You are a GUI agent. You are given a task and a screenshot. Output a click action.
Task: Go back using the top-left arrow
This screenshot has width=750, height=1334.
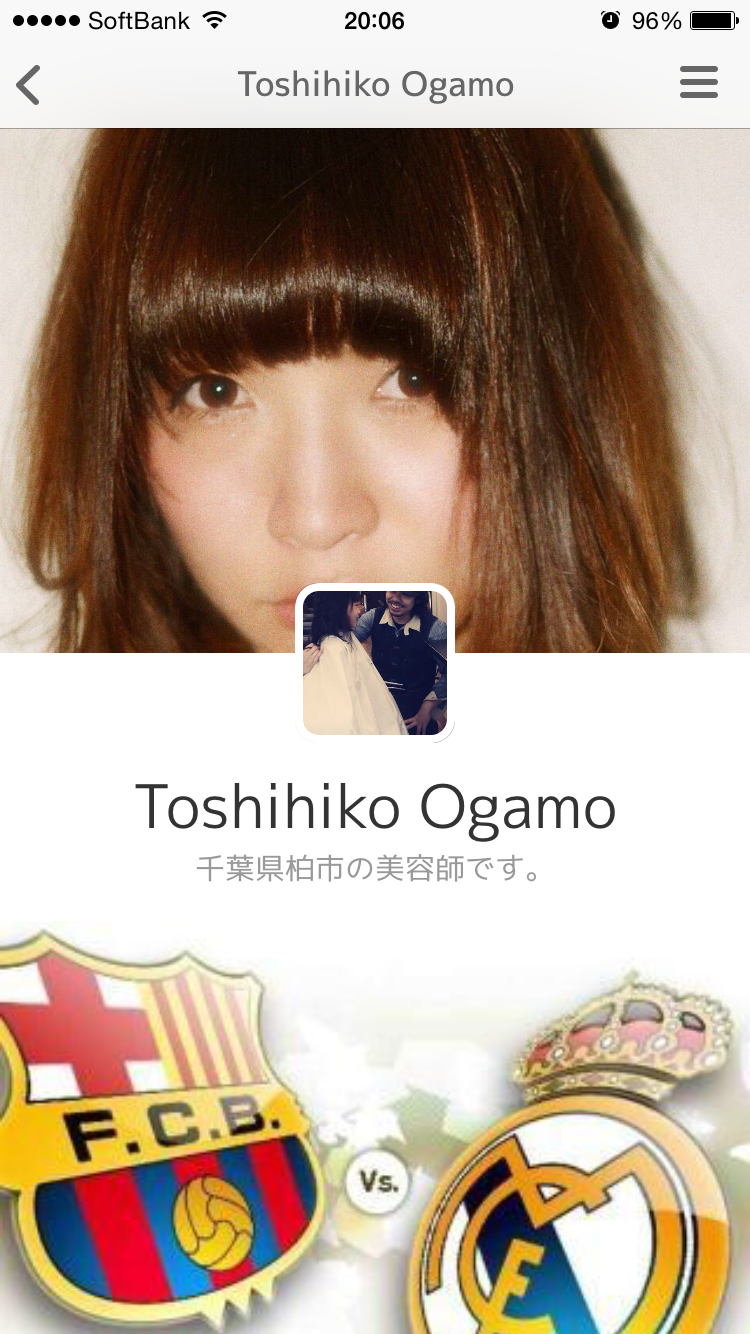pyautogui.click(x=29, y=85)
